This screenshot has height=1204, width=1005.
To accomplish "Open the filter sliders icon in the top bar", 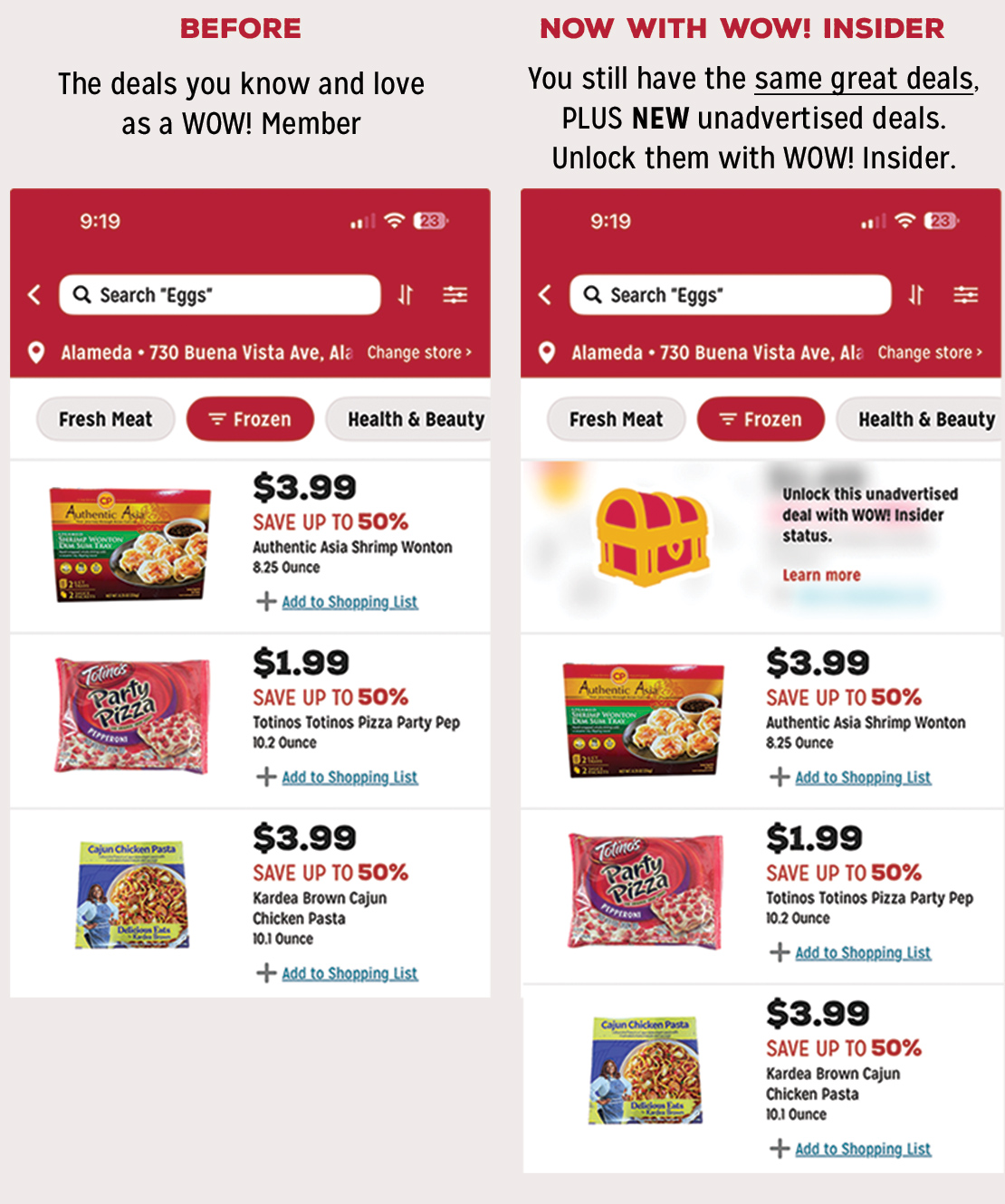I will pos(455,295).
